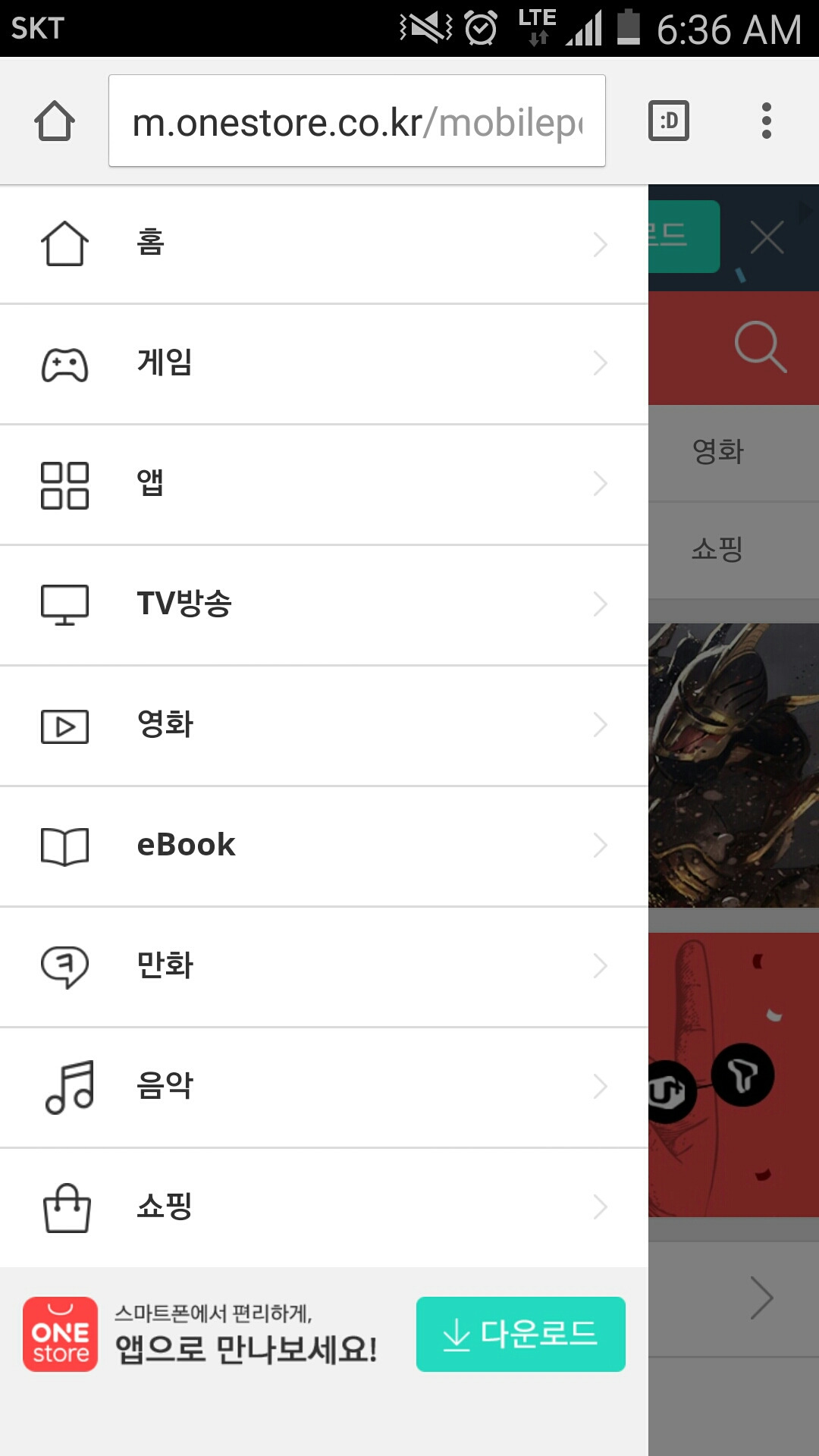Tap the 다운로드 app download button
The image size is (819, 1456).
coord(520,1334)
